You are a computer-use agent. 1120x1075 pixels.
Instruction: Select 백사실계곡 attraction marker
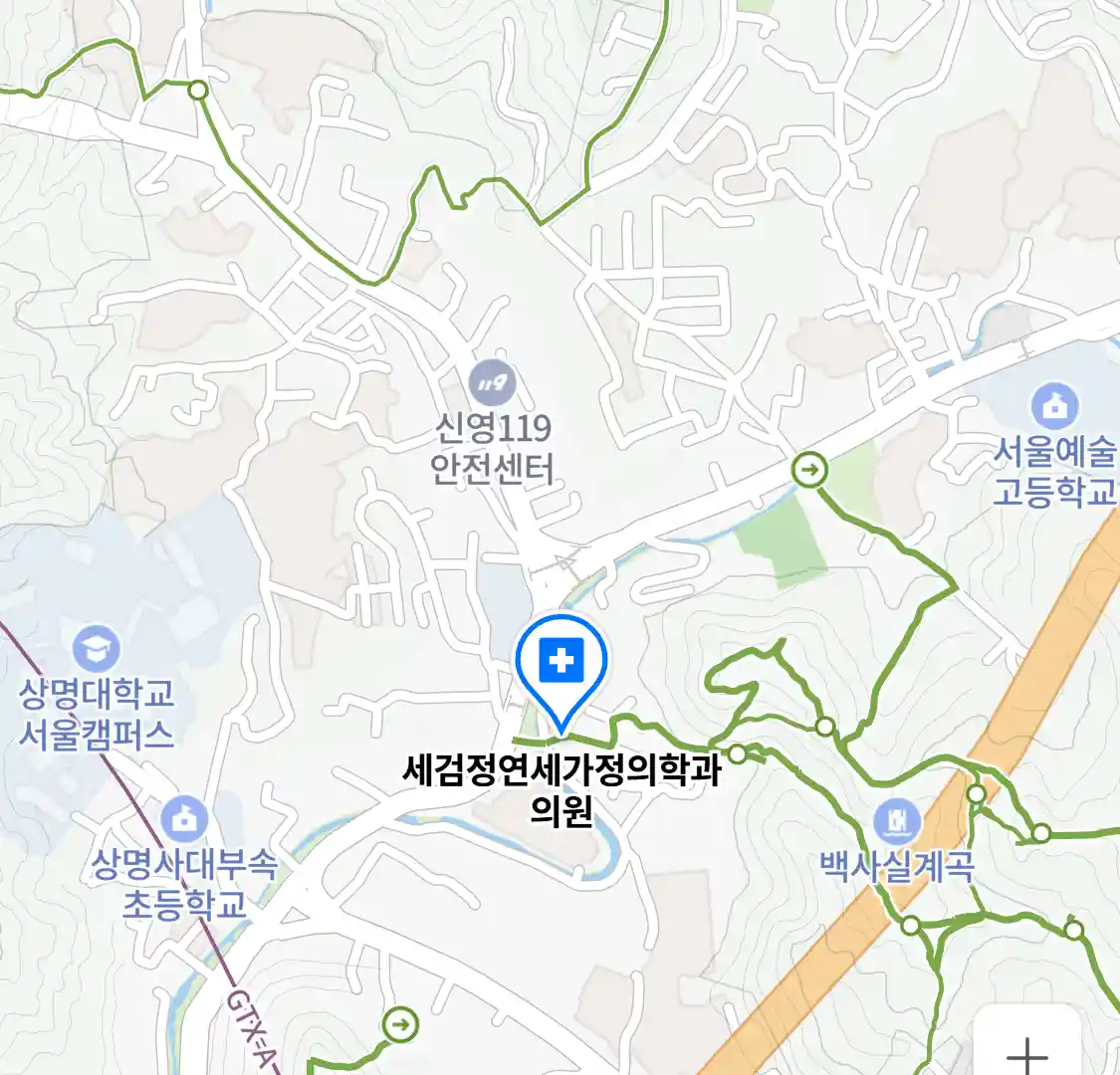(896, 822)
